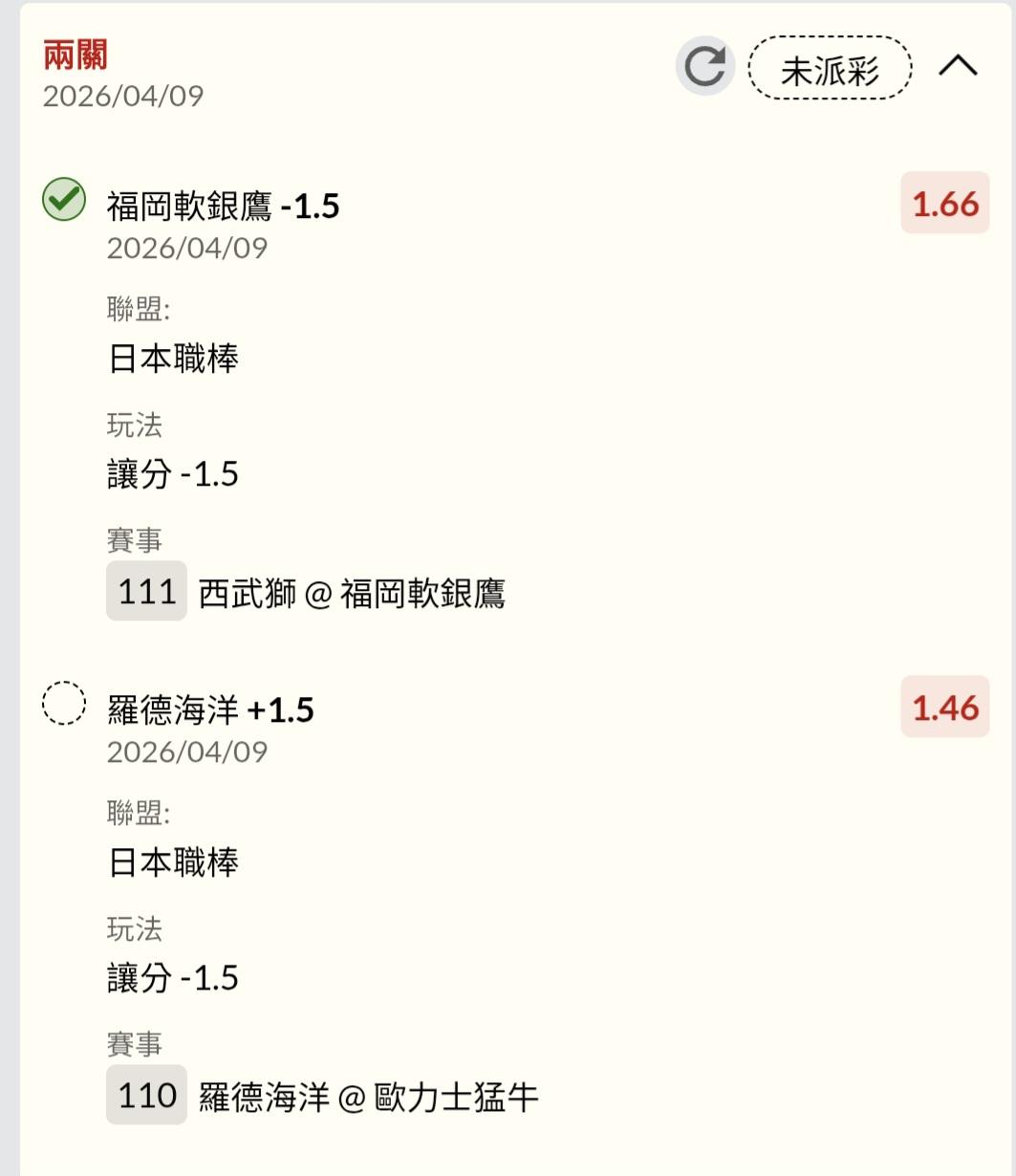
Task: Collapse the 兩關 bet details
Action: pos(958,66)
